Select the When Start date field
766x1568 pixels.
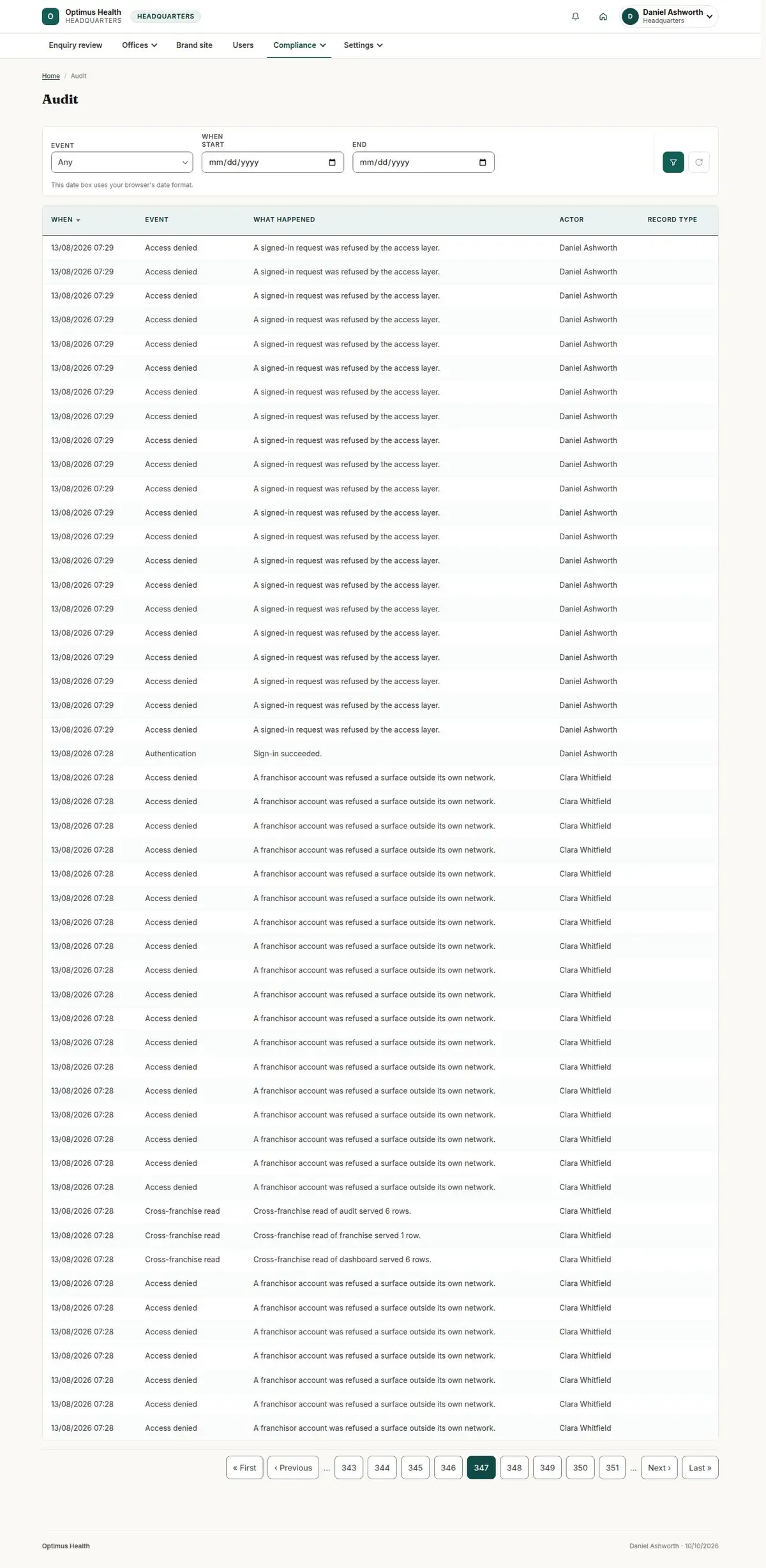click(273, 162)
